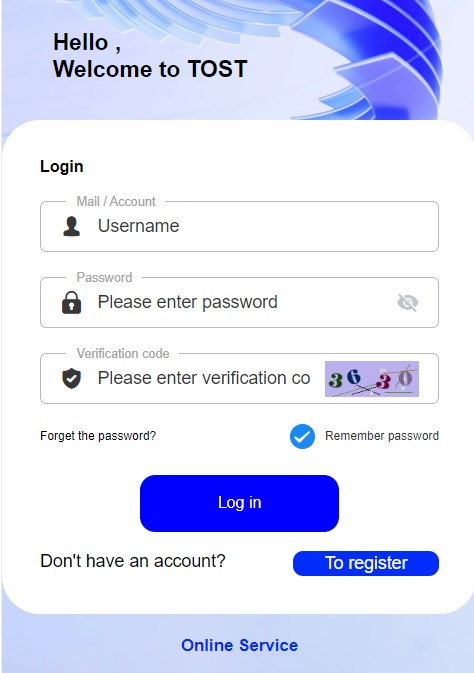Uncheck Remember password checkbox

(302, 436)
